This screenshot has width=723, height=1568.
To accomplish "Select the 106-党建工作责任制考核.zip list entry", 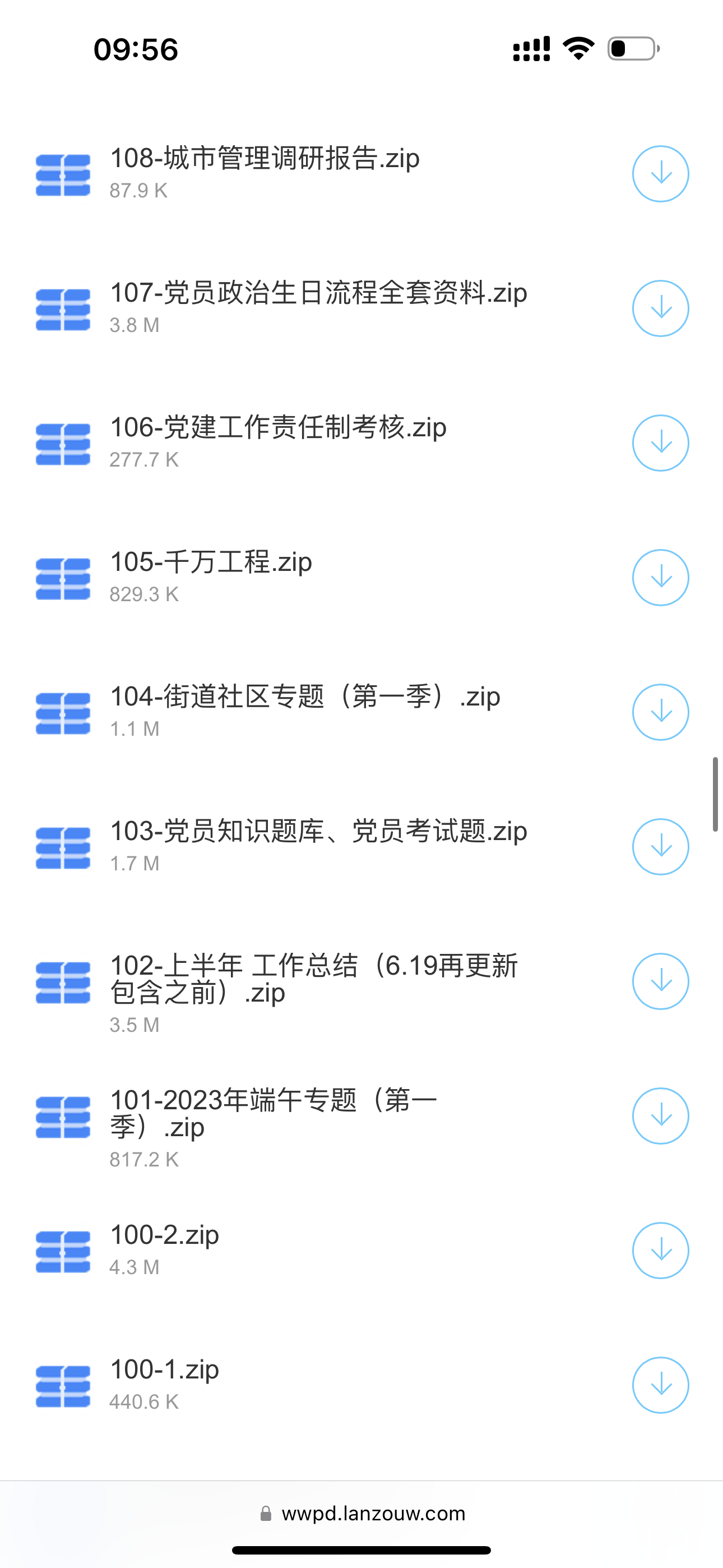I will [x=361, y=442].
